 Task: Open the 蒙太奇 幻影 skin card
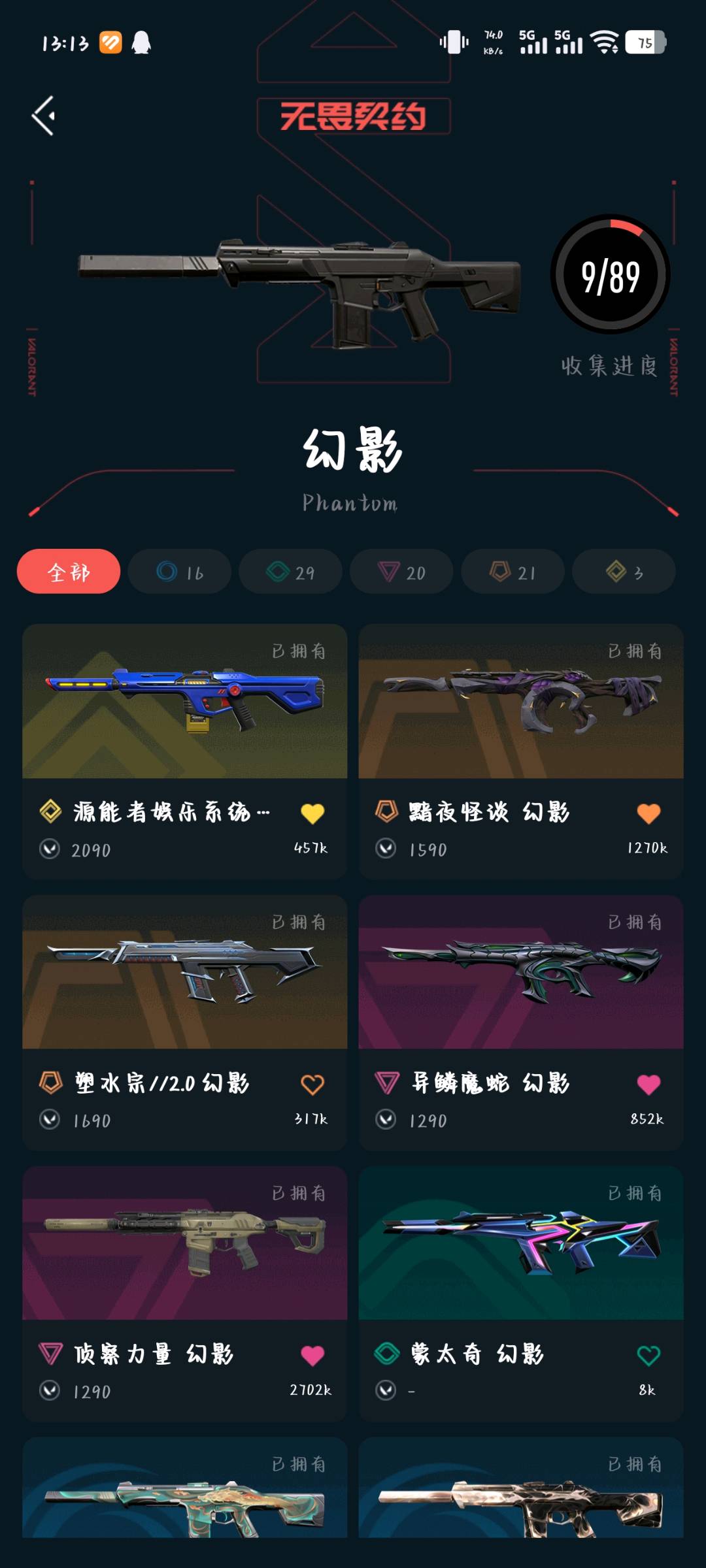point(521,1294)
